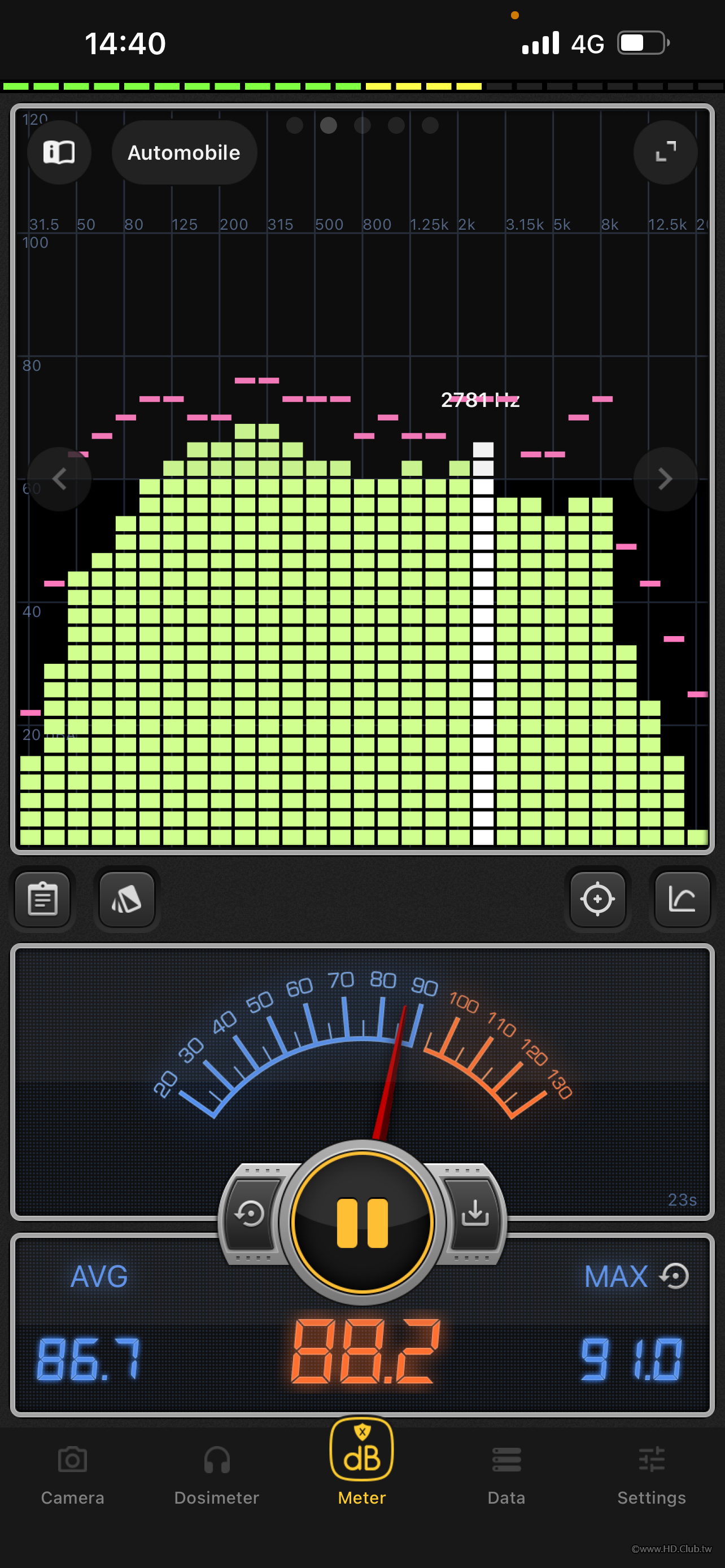Reset the MAX value

pos(675,1276)
